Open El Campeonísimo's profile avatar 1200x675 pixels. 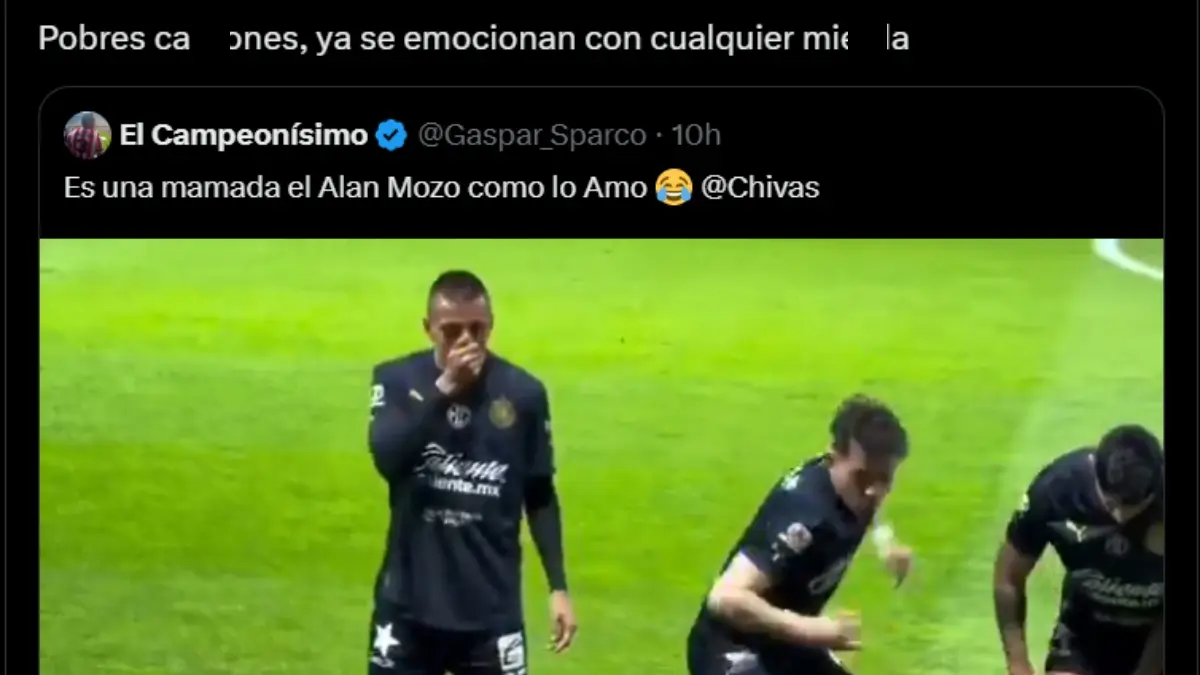[x=87, y=135]
